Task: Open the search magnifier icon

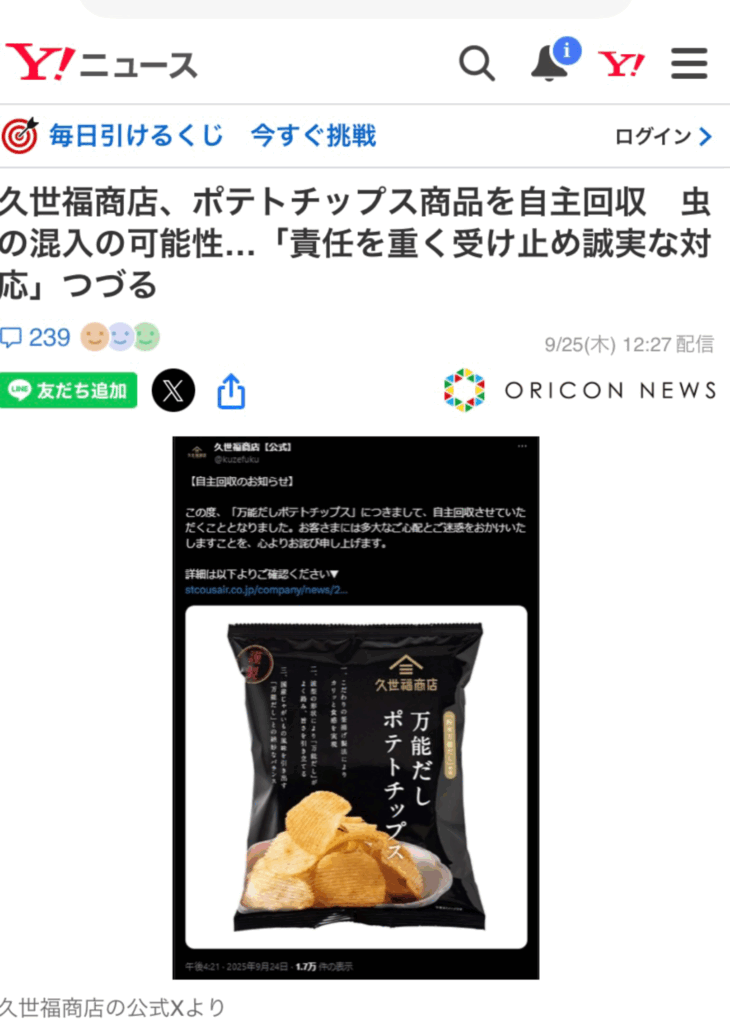Action: (x=477, y=64)
